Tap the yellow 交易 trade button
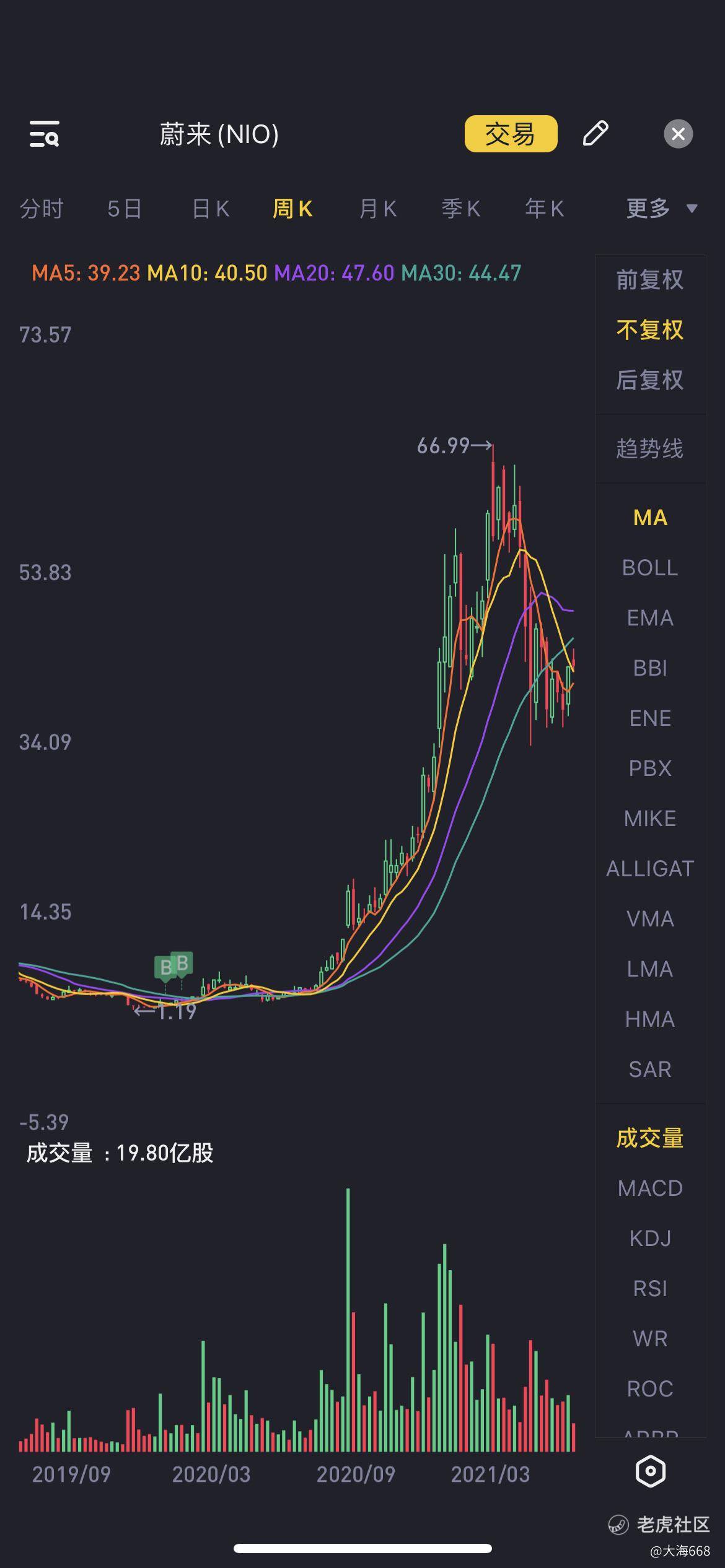This screenshot has width=725, height=1568. 511,134
